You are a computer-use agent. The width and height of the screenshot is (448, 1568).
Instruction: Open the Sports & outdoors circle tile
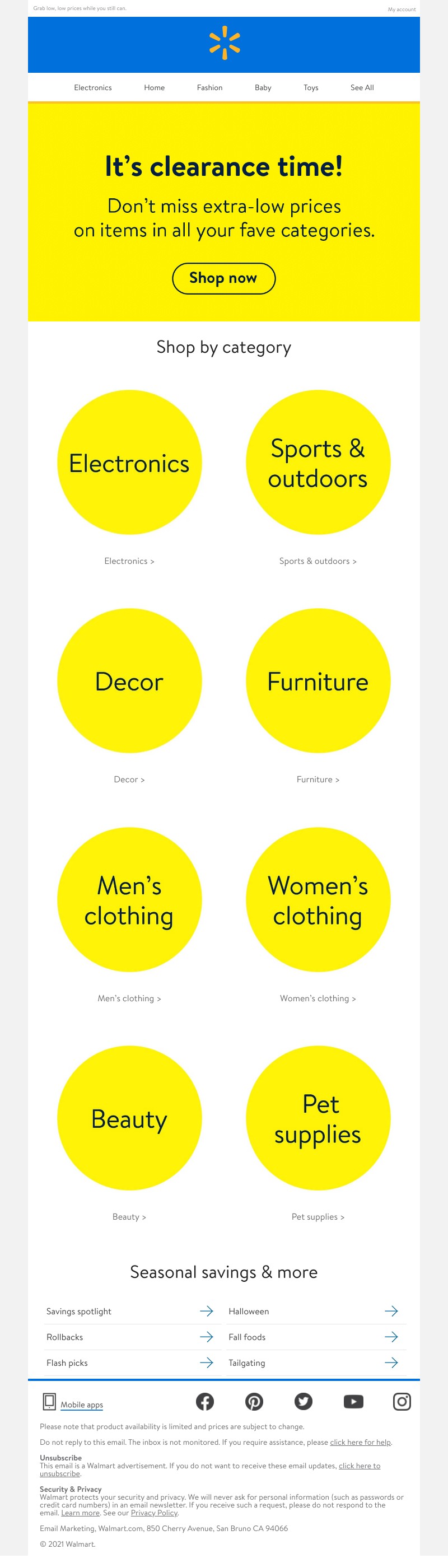(318, 463)
